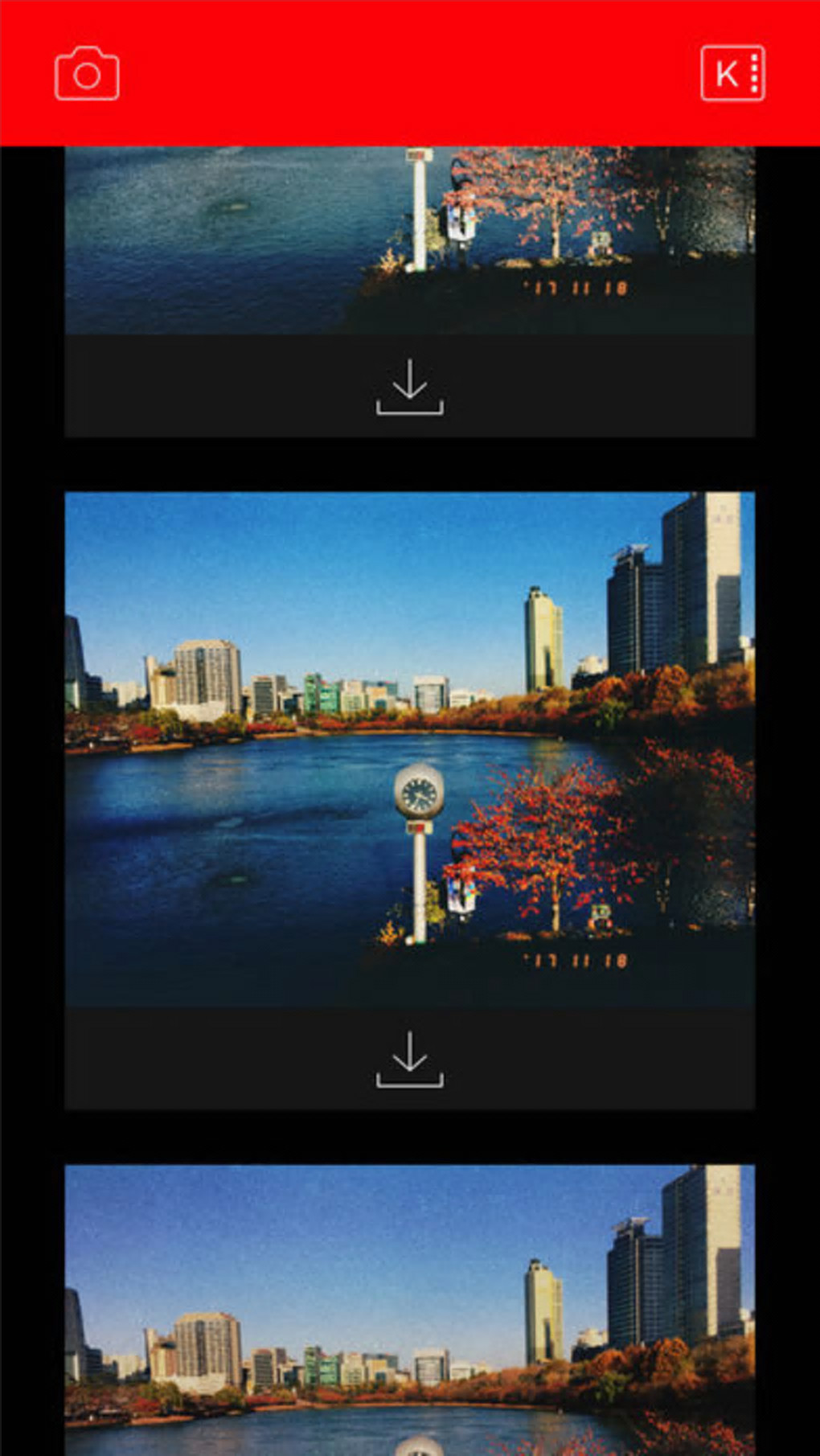Open the camera from the red header
The width and height of the screenshot is (820, 1456).
[87, 74]
